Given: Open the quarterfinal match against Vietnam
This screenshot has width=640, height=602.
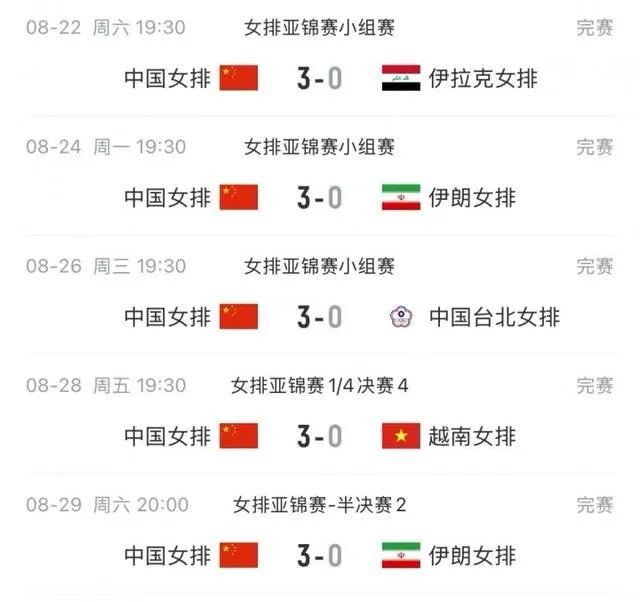Looking at the screenshot, I should coord(320,415).
